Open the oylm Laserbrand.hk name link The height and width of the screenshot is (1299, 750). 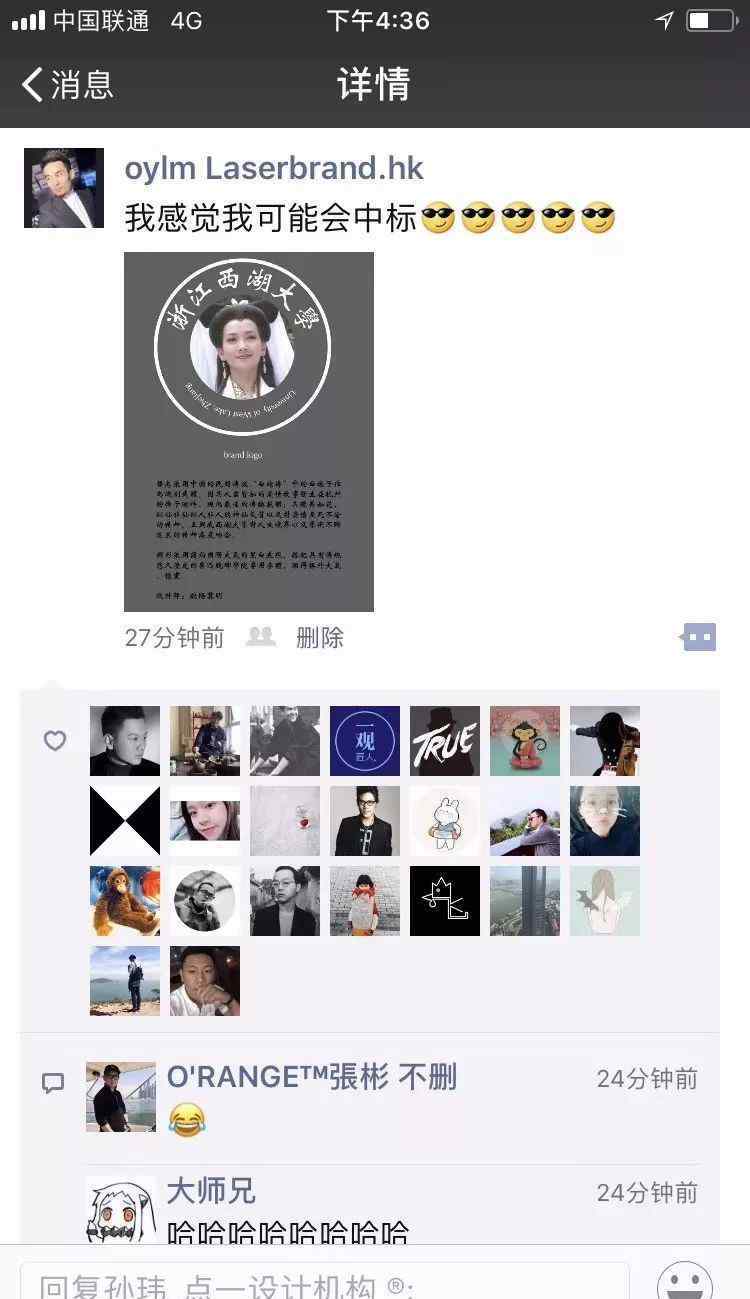pyautogui.click(x=274, y=168)
